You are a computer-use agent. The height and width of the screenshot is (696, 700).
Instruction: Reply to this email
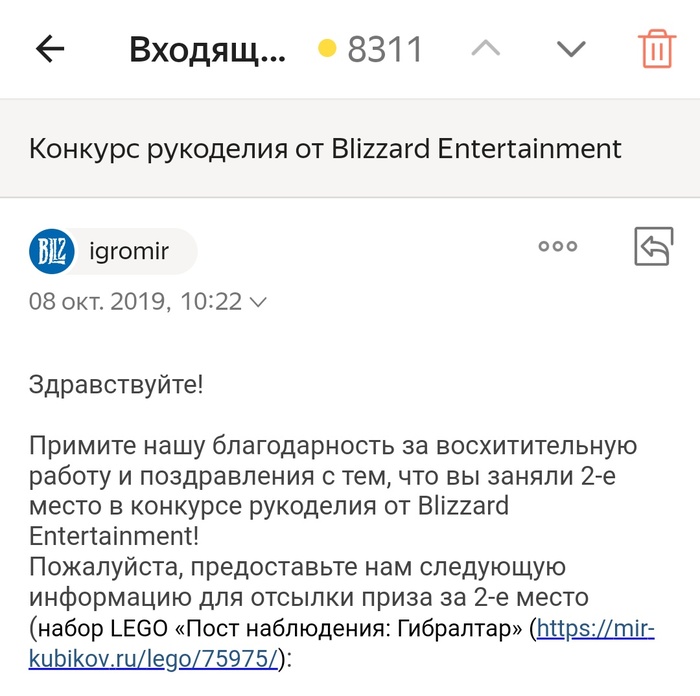point(653,247)
